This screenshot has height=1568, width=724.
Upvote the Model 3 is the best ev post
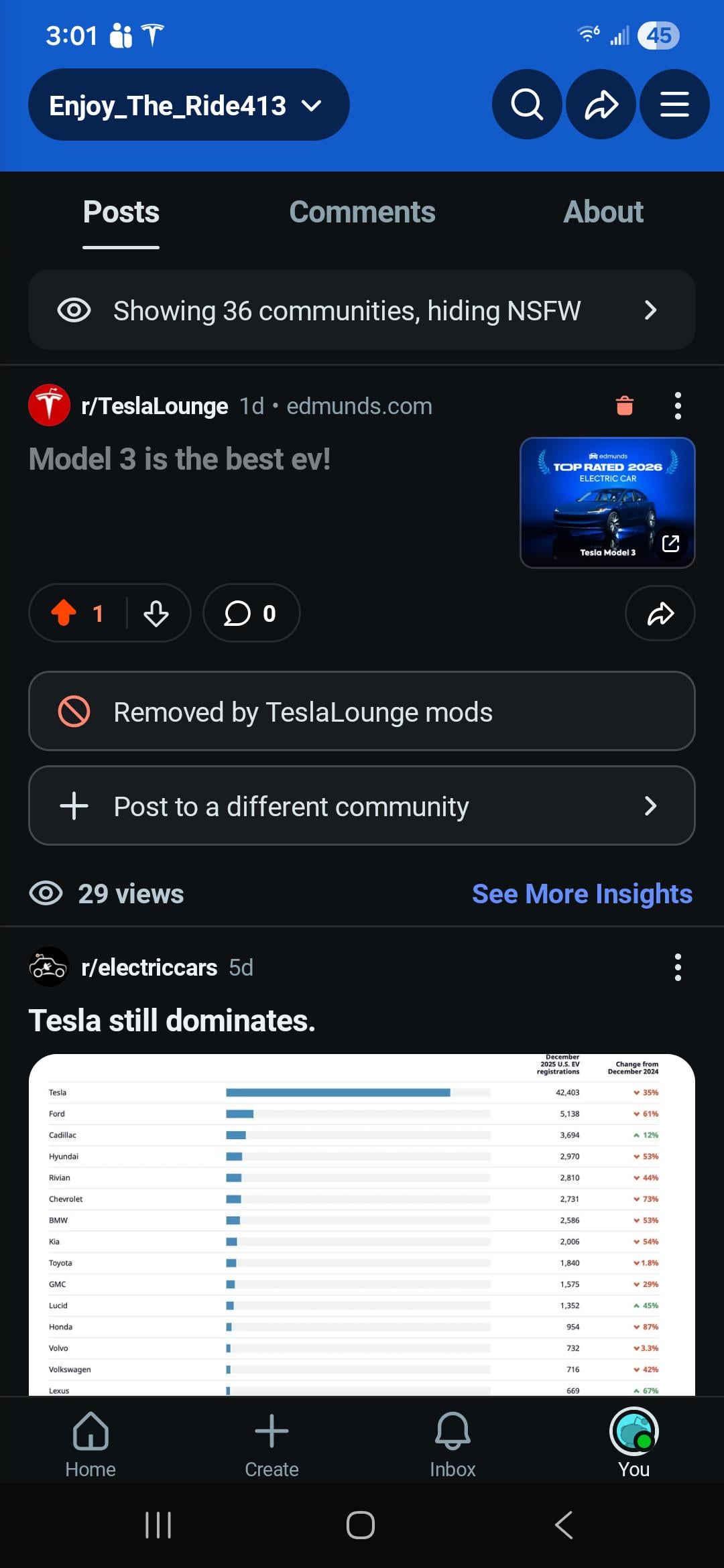tap(64, 613)
